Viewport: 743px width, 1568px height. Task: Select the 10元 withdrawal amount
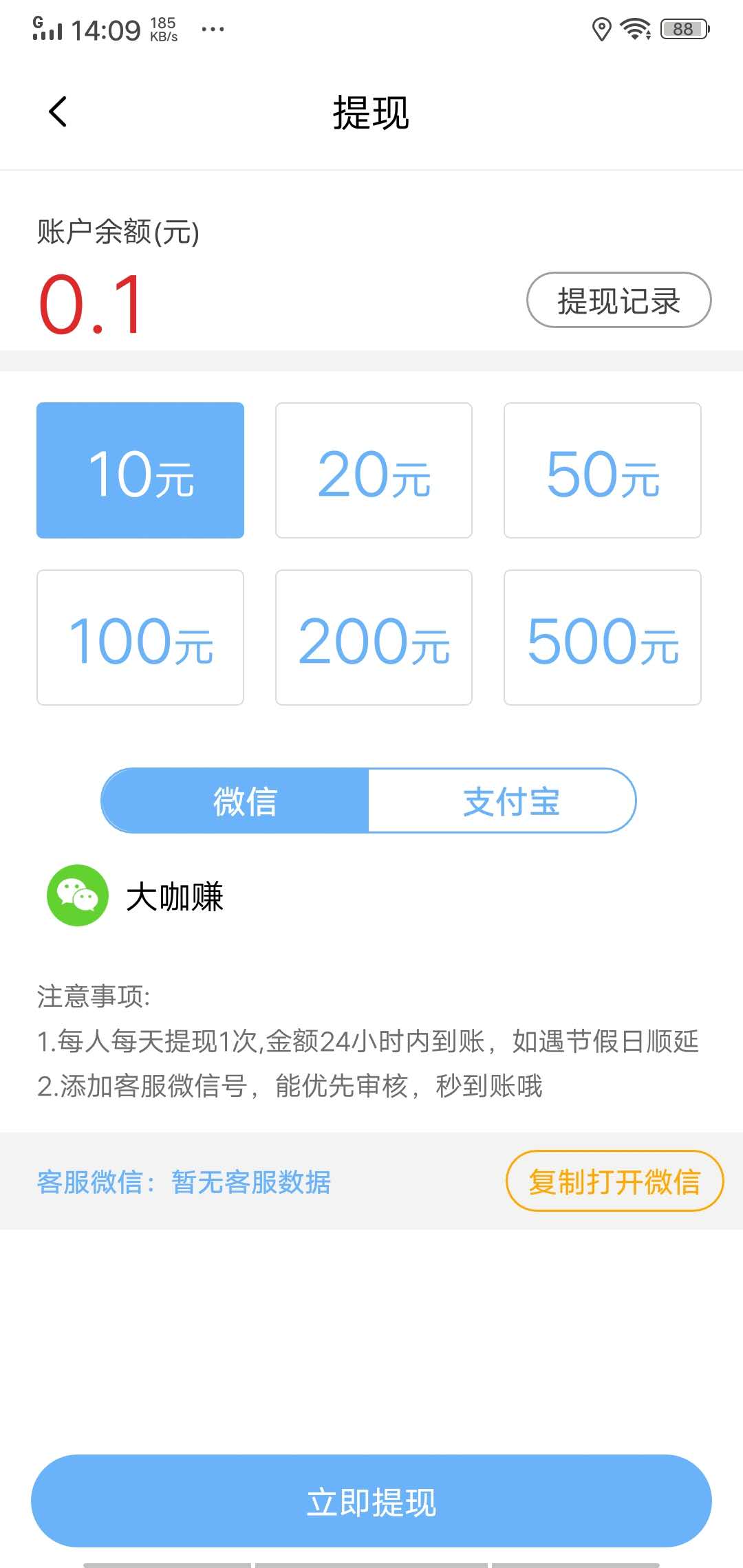[140, 470]
